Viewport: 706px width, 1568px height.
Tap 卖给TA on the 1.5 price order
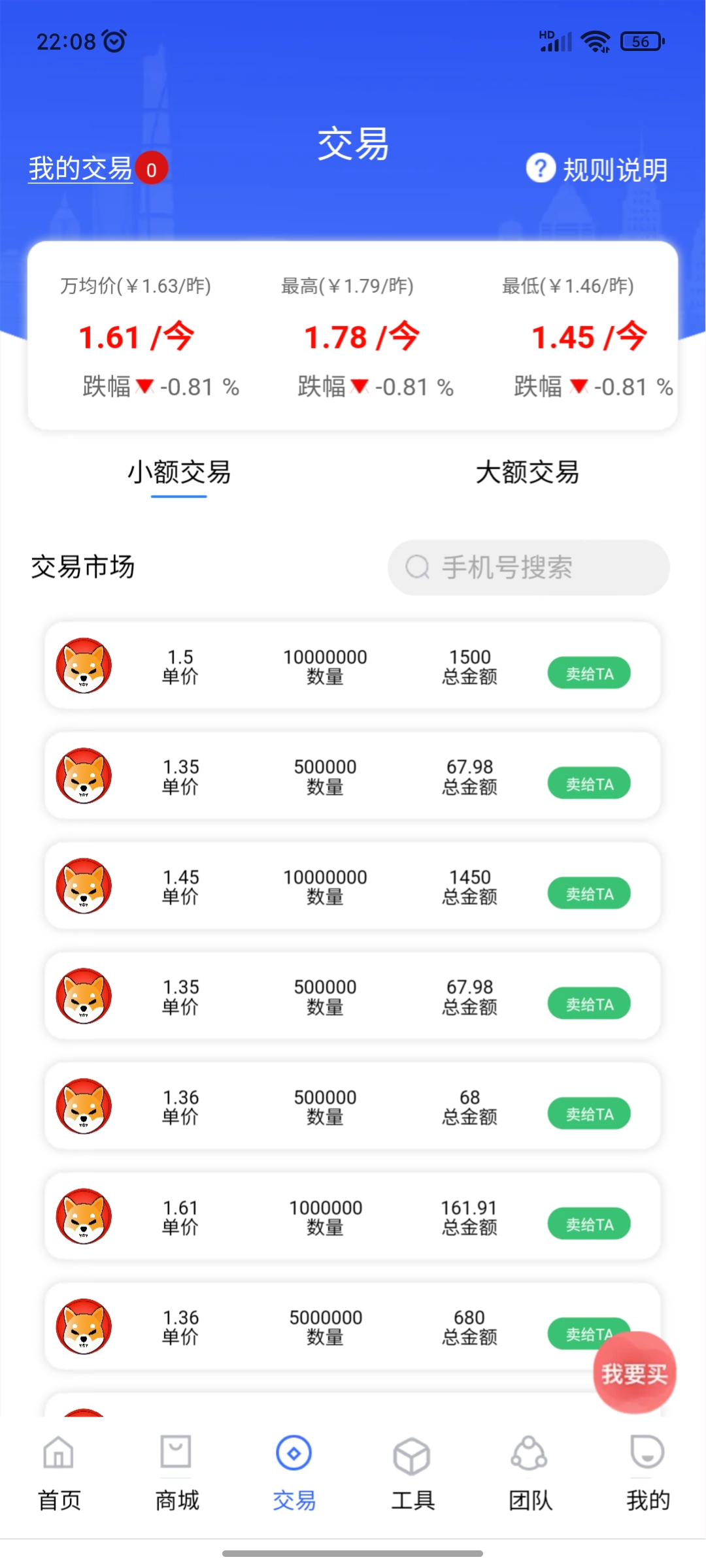pos(589,674)
